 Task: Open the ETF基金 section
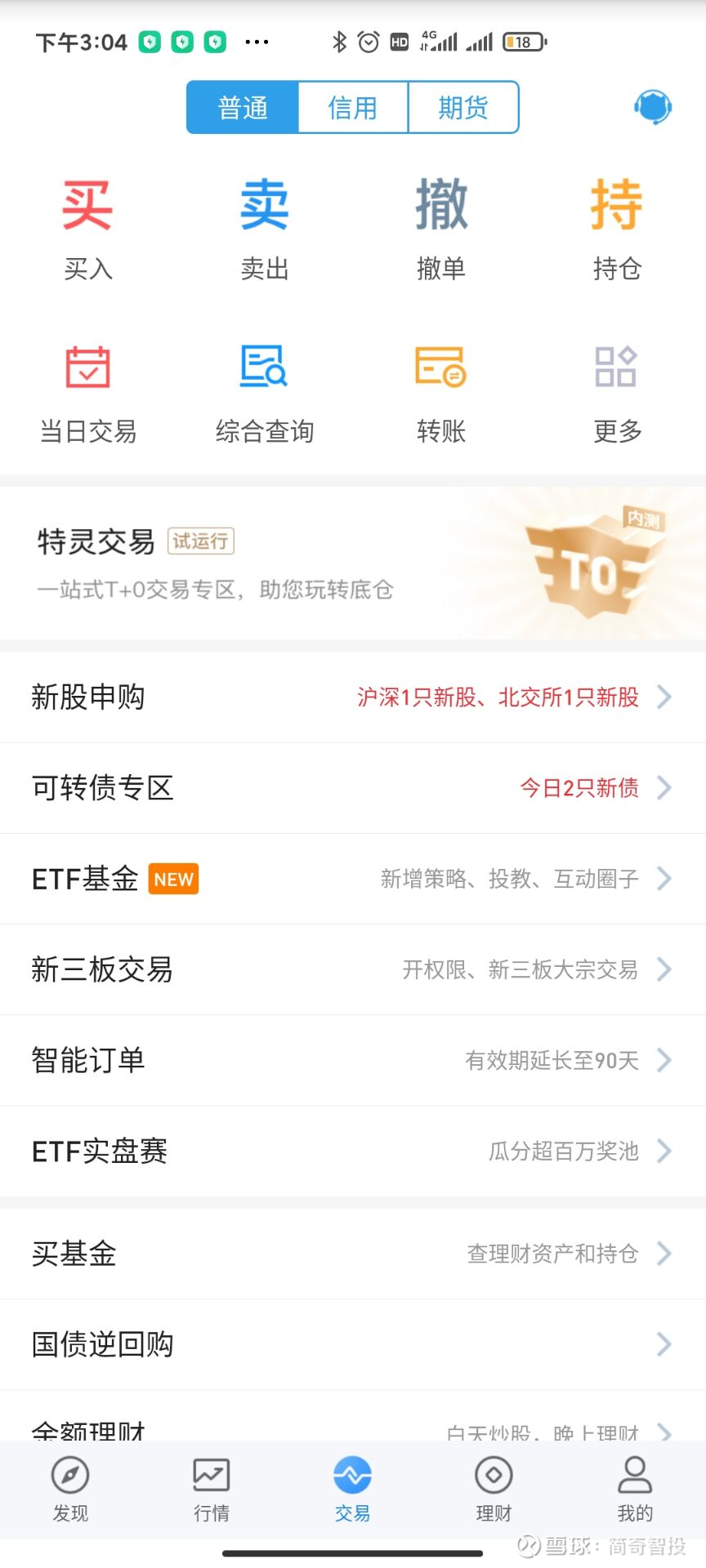pos(353,879)
